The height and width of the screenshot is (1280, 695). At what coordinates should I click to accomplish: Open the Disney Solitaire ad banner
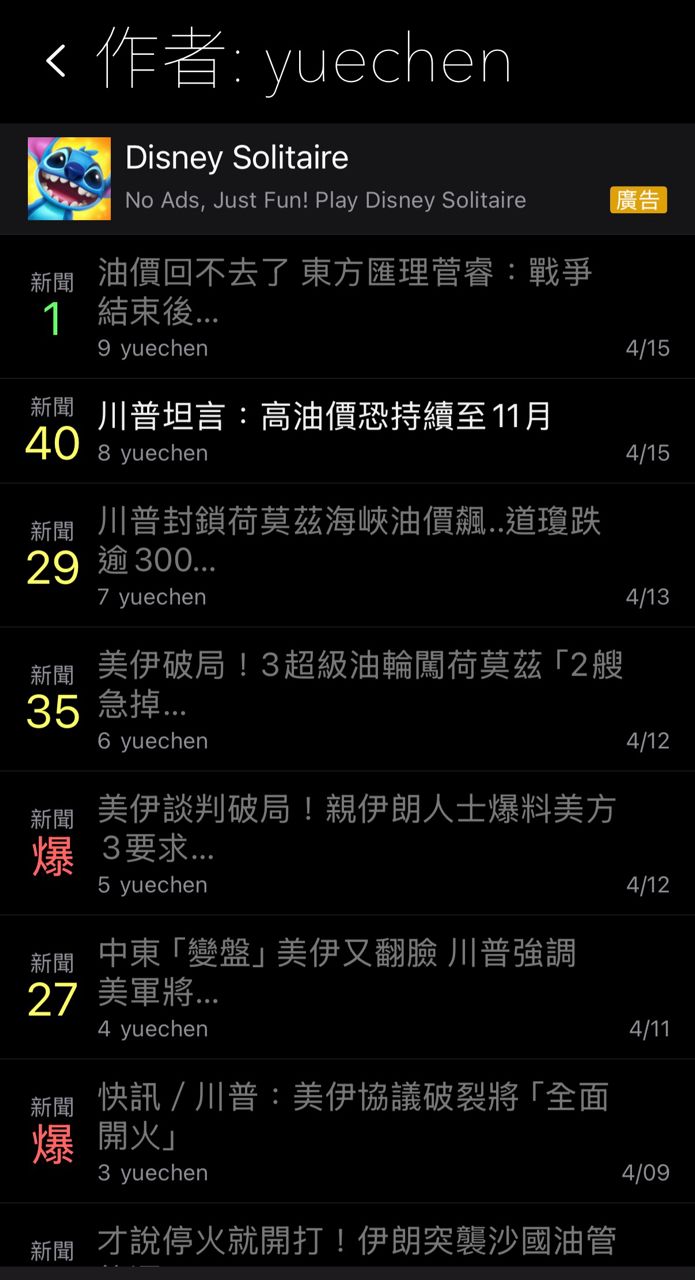pyautogui.click(x=347, y=178)
